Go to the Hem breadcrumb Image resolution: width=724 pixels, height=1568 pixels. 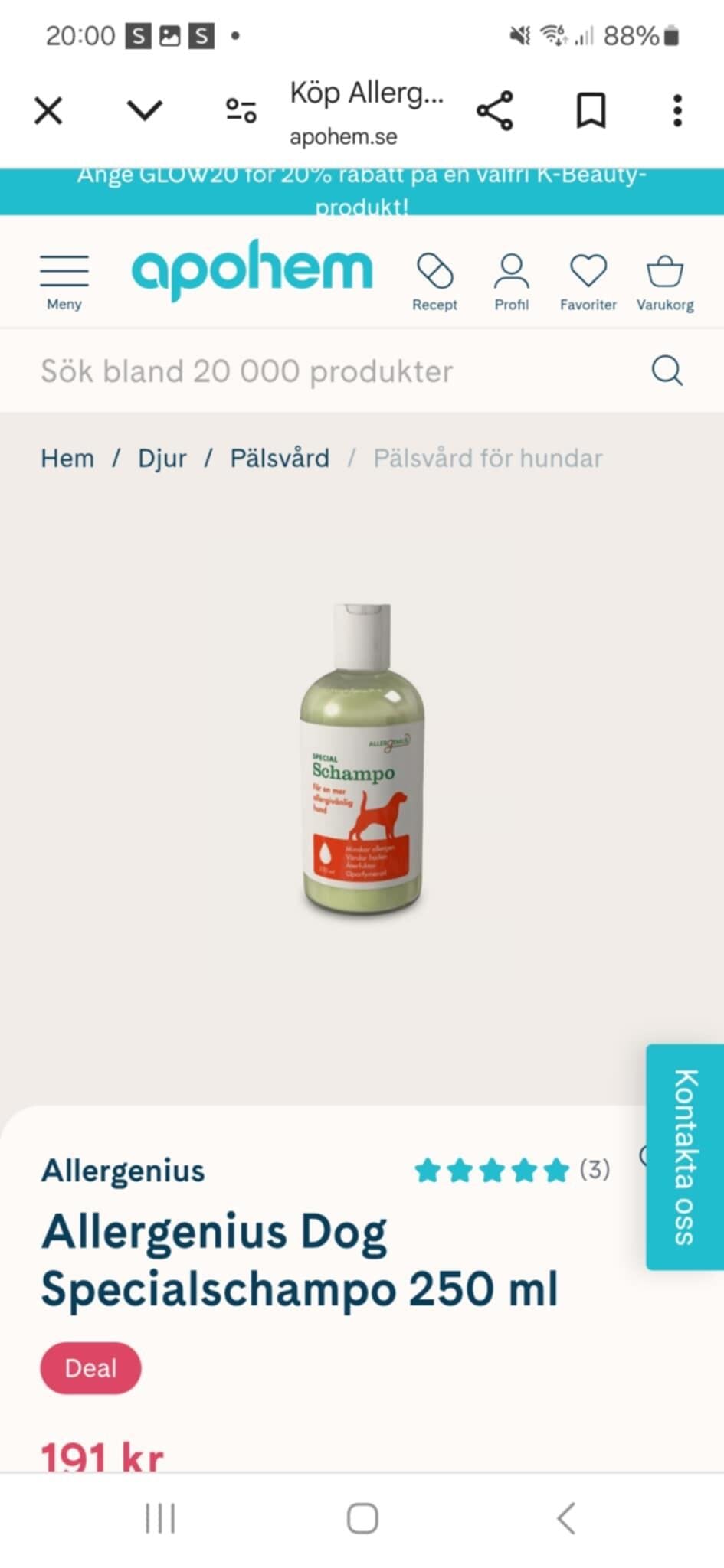click(x=67, y=459)
